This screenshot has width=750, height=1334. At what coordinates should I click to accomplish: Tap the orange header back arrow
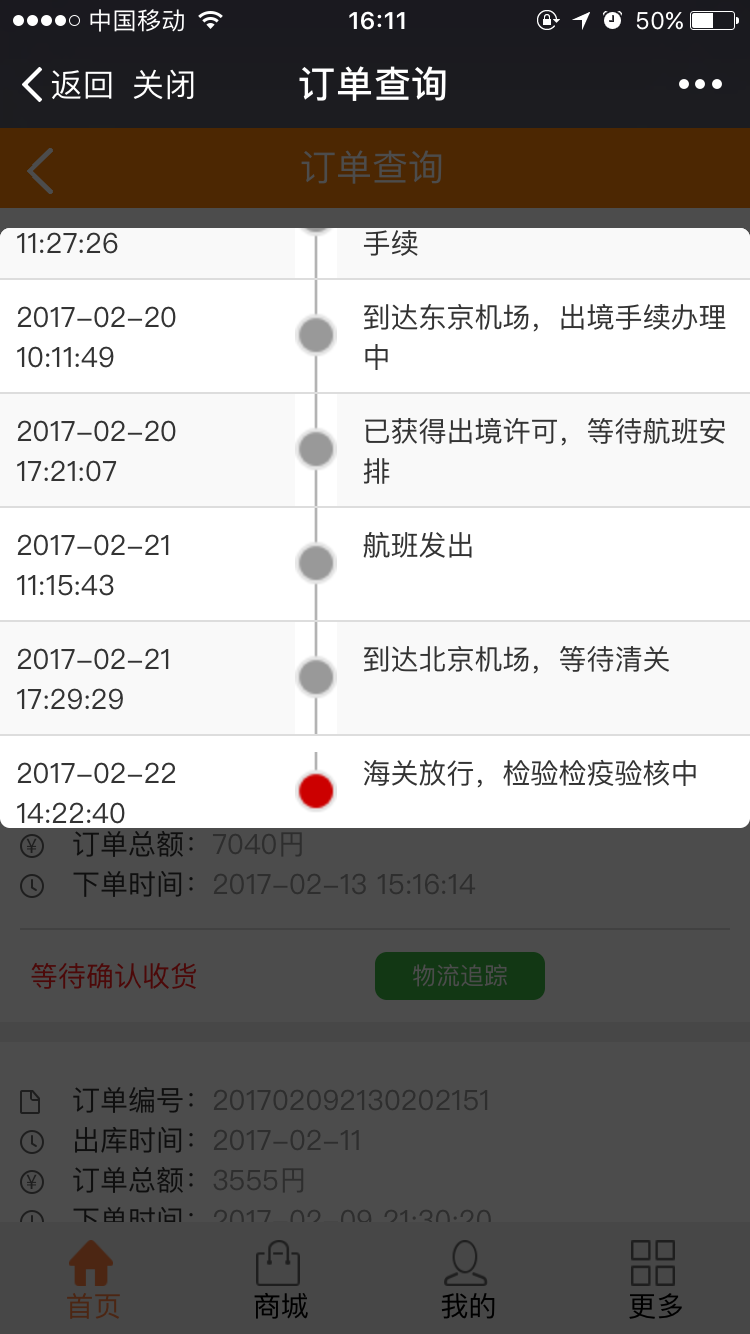tap(40, 169)
